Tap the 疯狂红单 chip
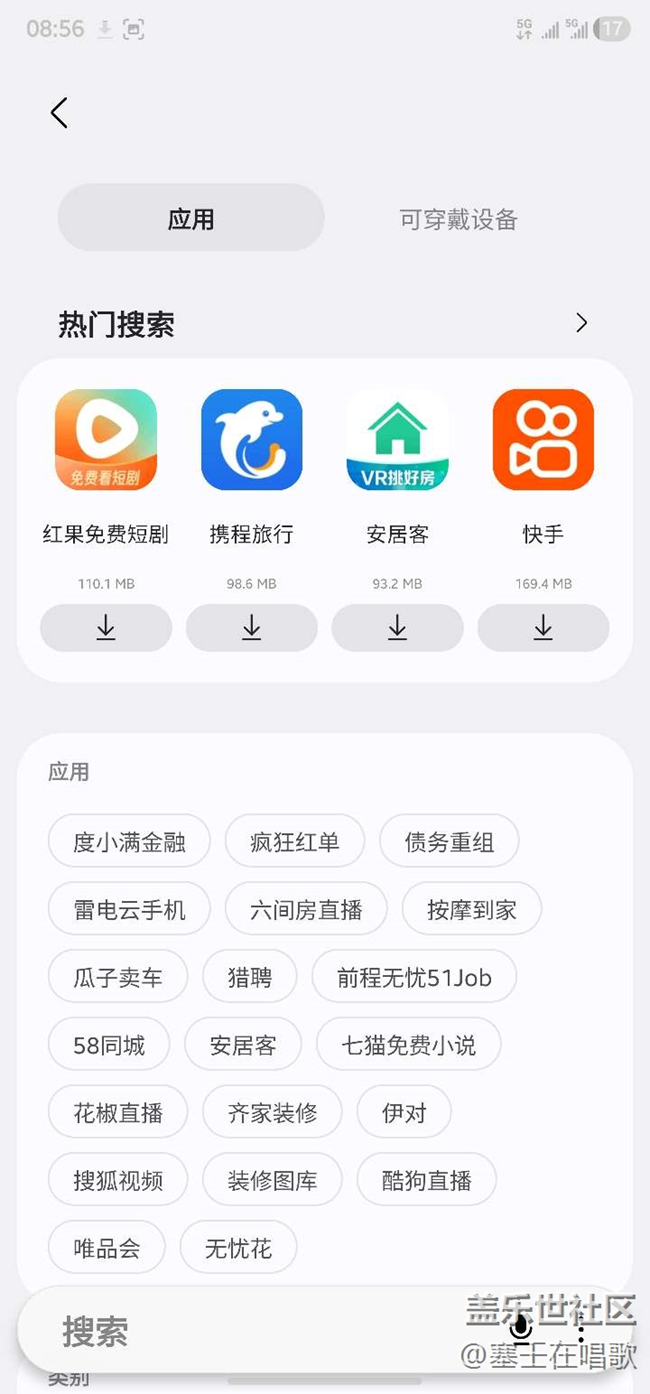 coord(295,841)
